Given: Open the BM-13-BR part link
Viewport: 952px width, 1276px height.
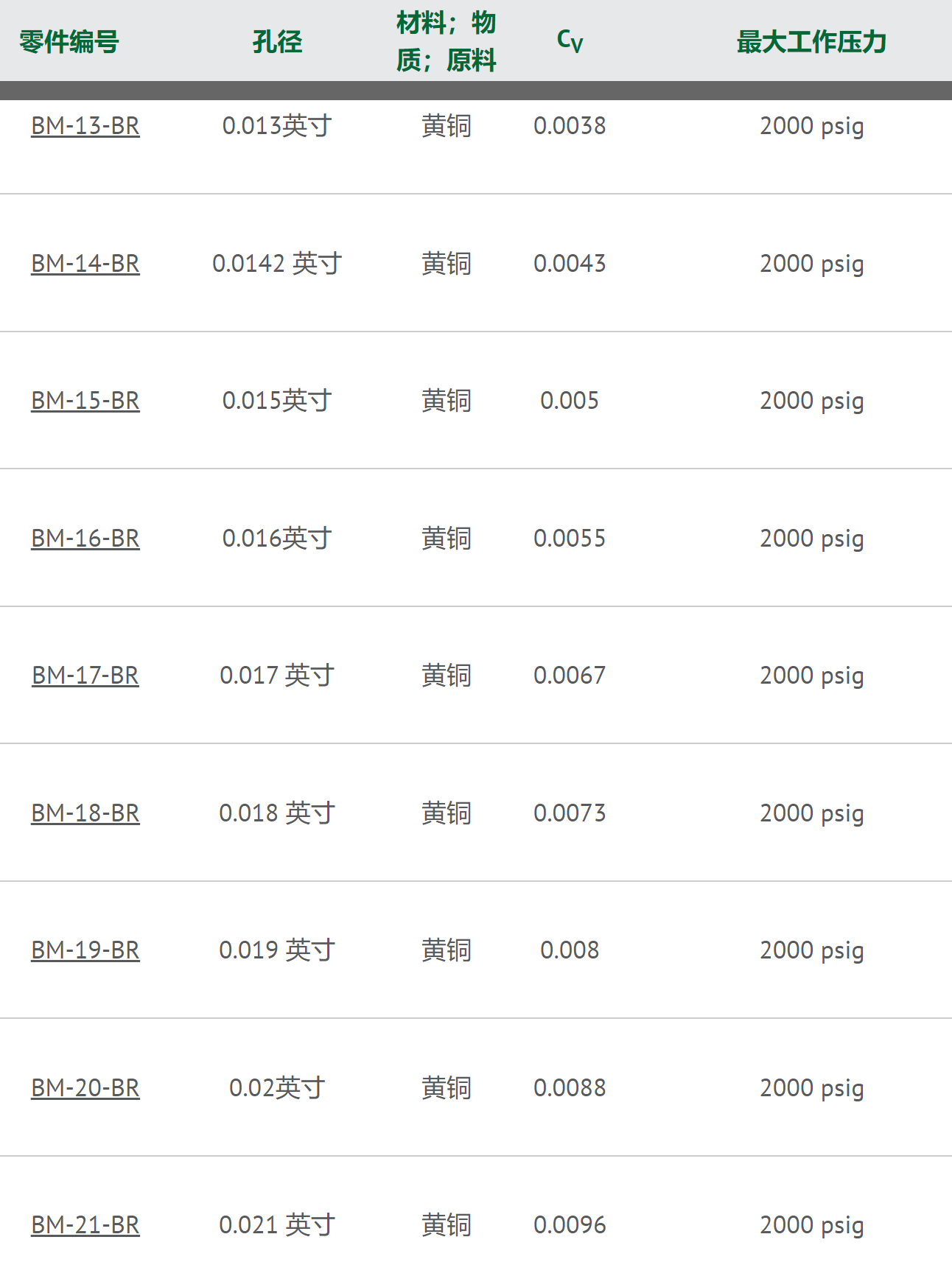Looking at the screenshot, I should point(85,126).
